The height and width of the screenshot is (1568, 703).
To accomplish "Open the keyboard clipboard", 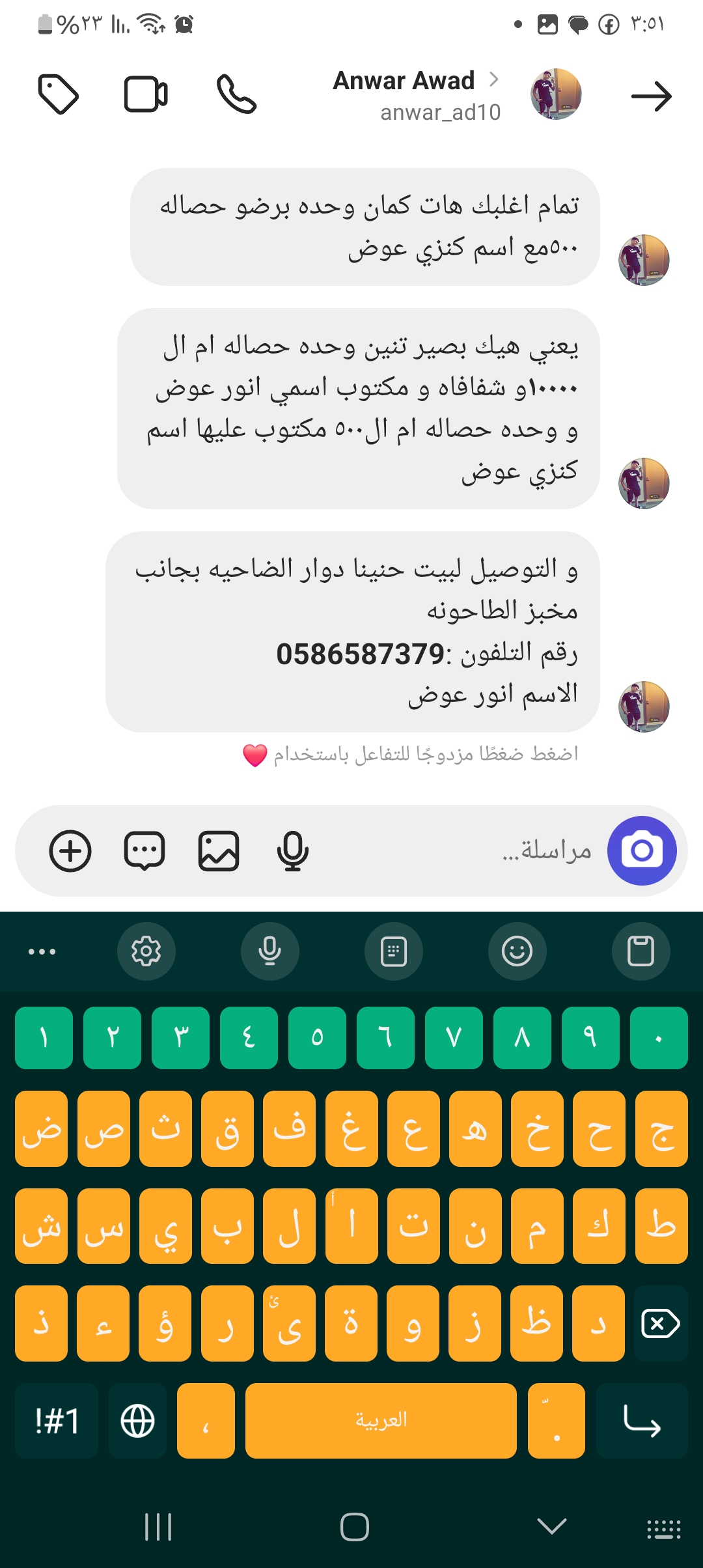I will tap(641, 951).
